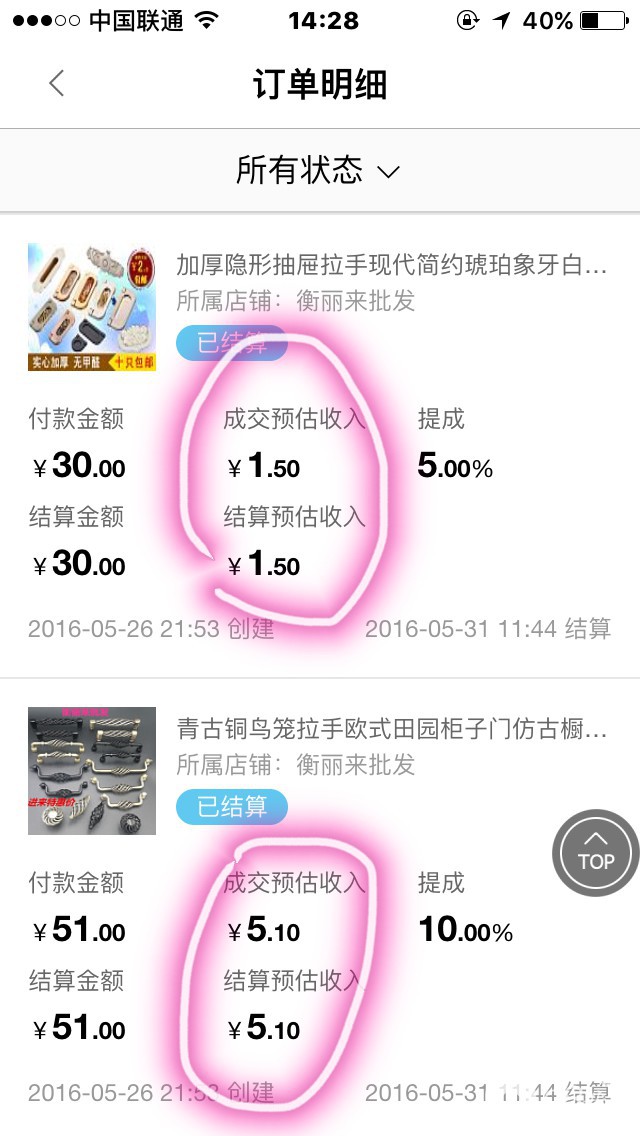Go back from the 订单明细 page
This screenshot has height=1136, width=640.
pos(57,83)
